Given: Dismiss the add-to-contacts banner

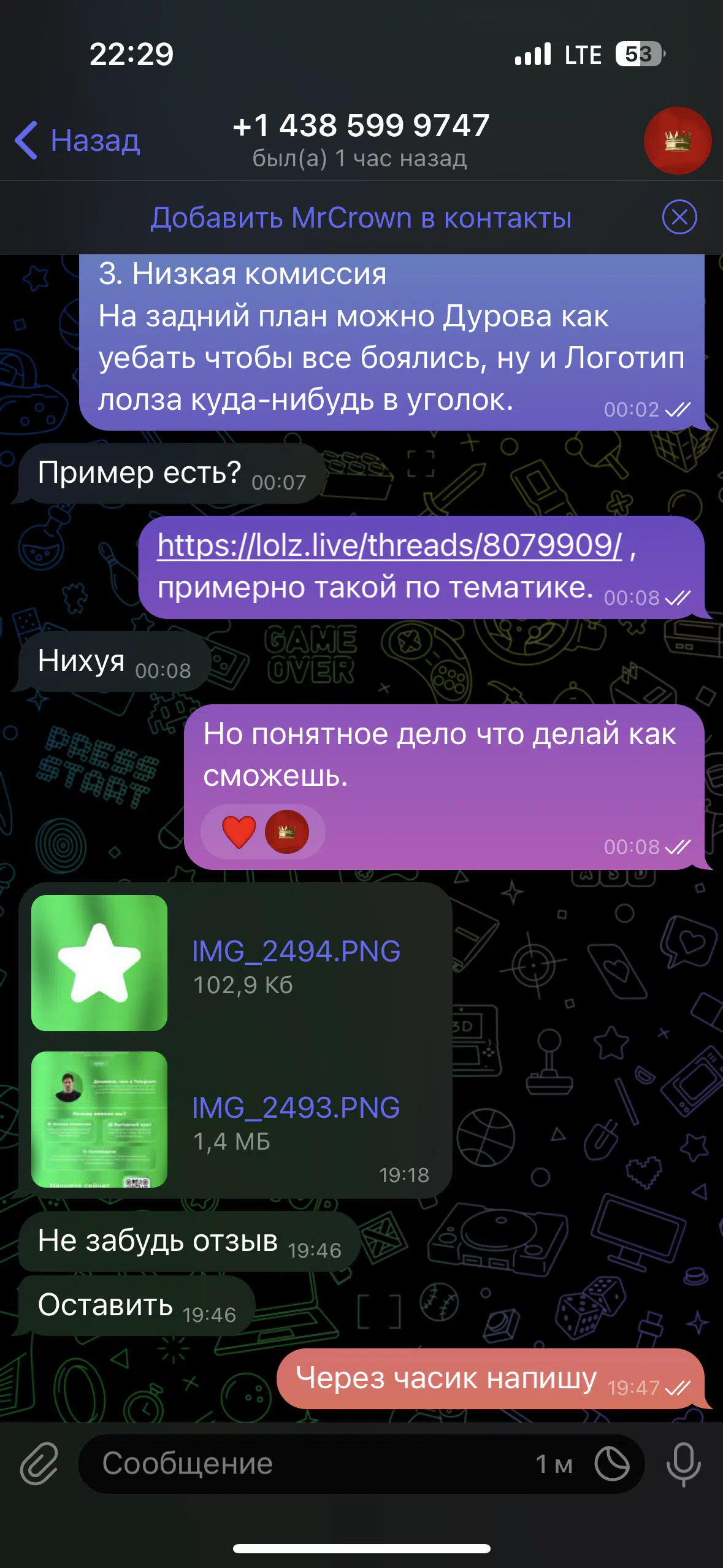Looking at the screenshot, I should coord(679,217).
